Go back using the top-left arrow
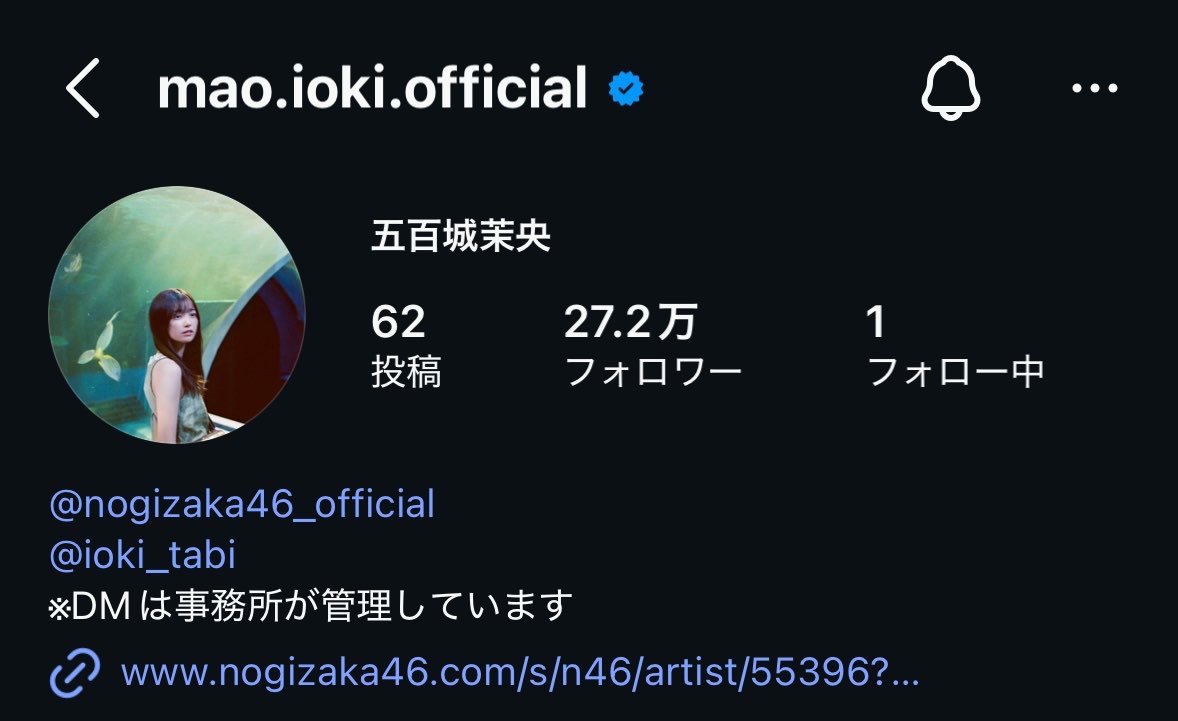 [x=83, y=88]
